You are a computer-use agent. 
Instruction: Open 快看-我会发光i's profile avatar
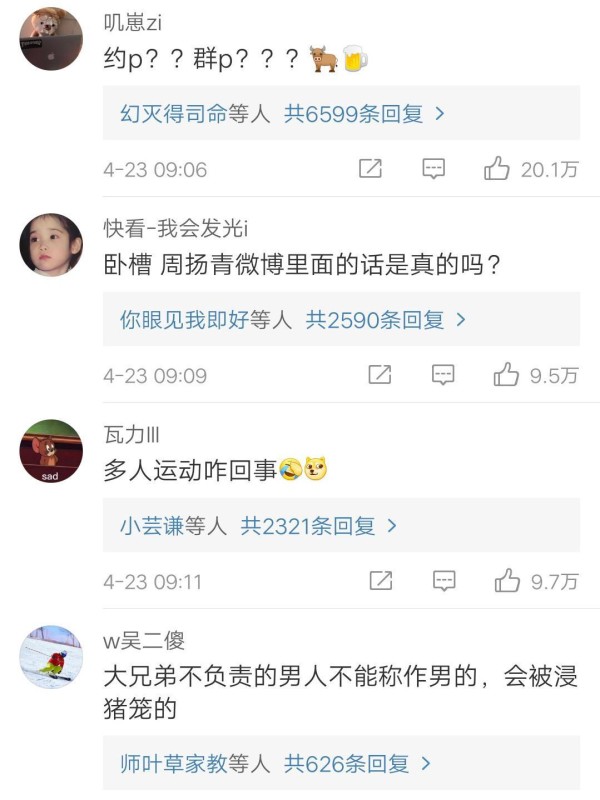[51, 245]
